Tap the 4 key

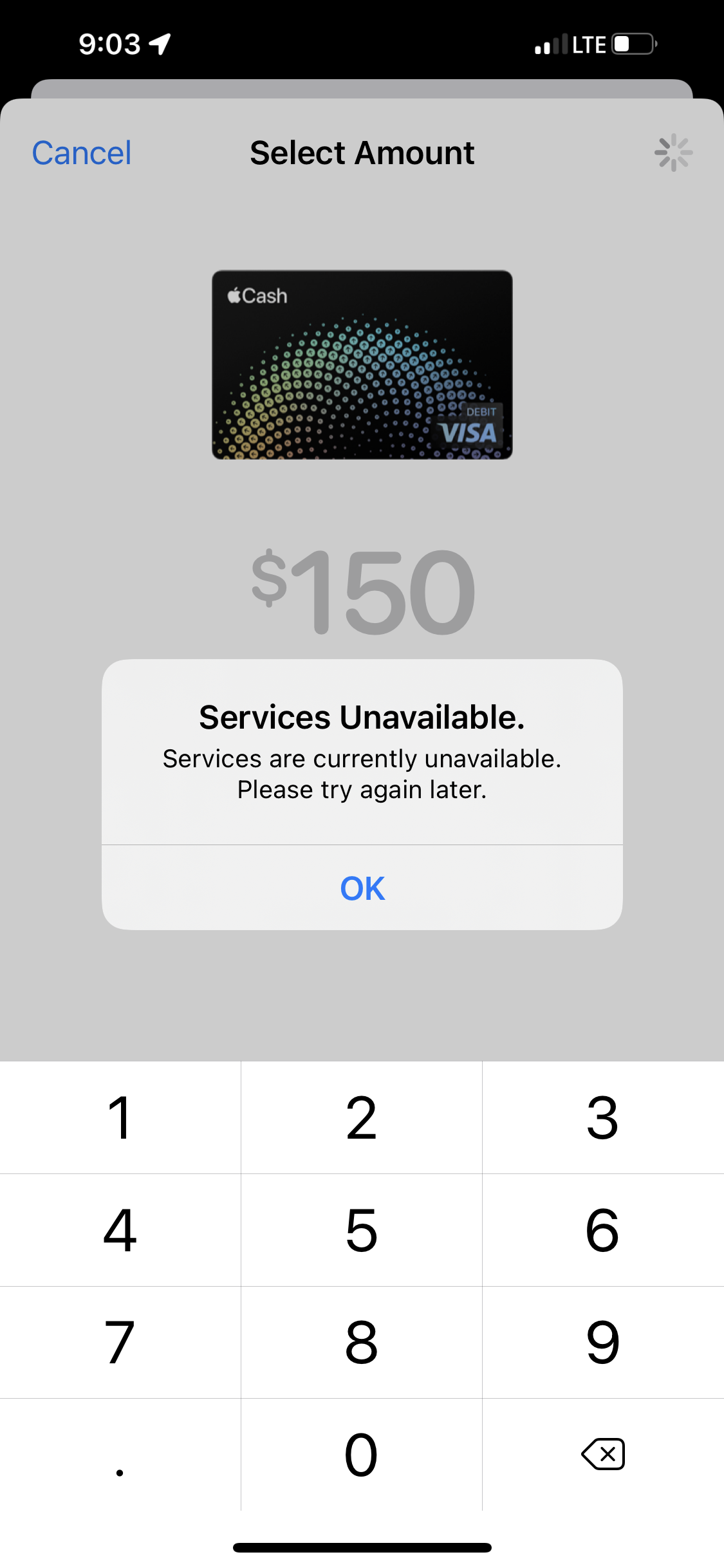pyautogui.click(x=120, y=1230)
